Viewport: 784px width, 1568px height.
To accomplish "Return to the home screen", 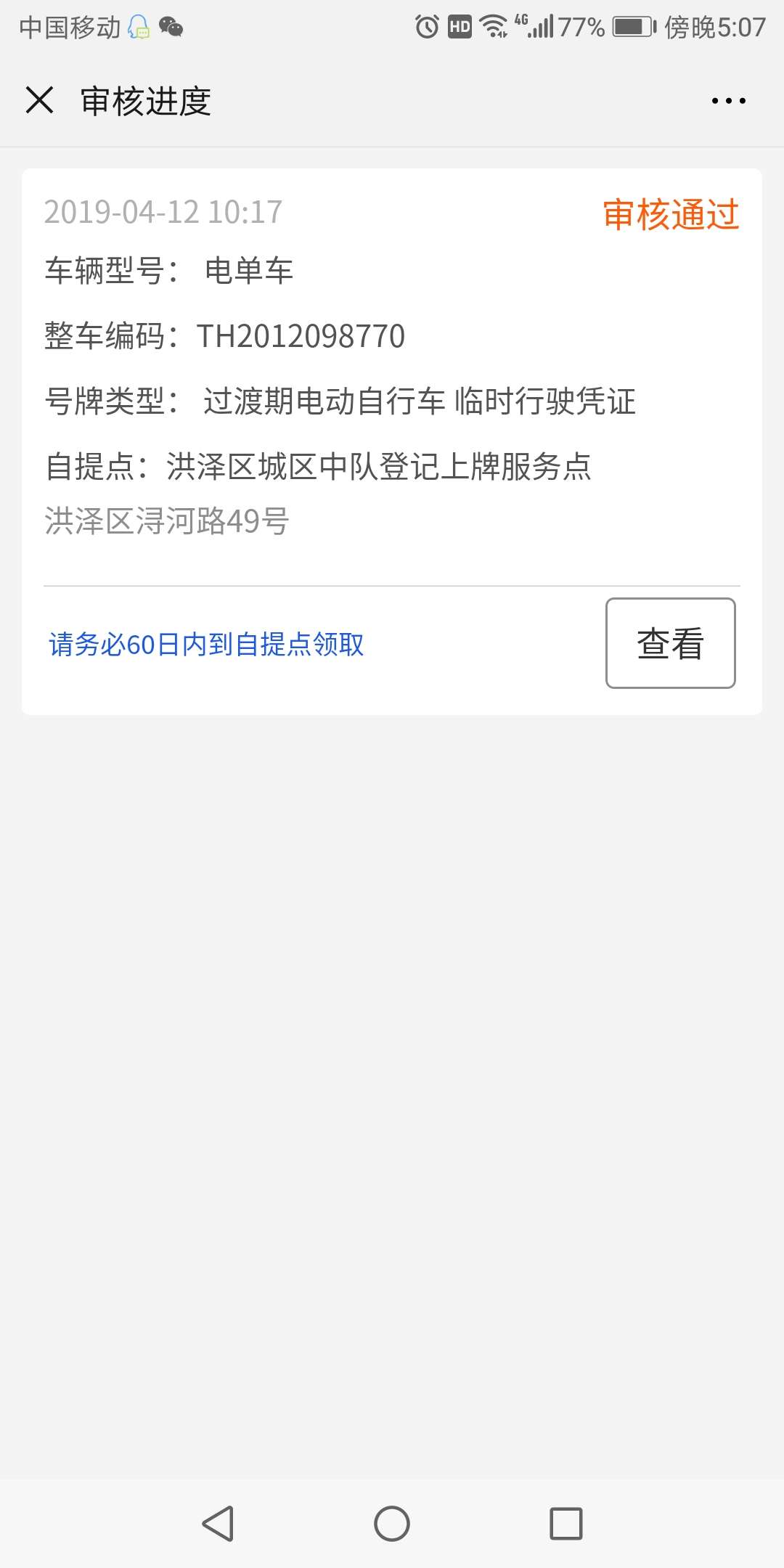I will tap(392, 1523).
